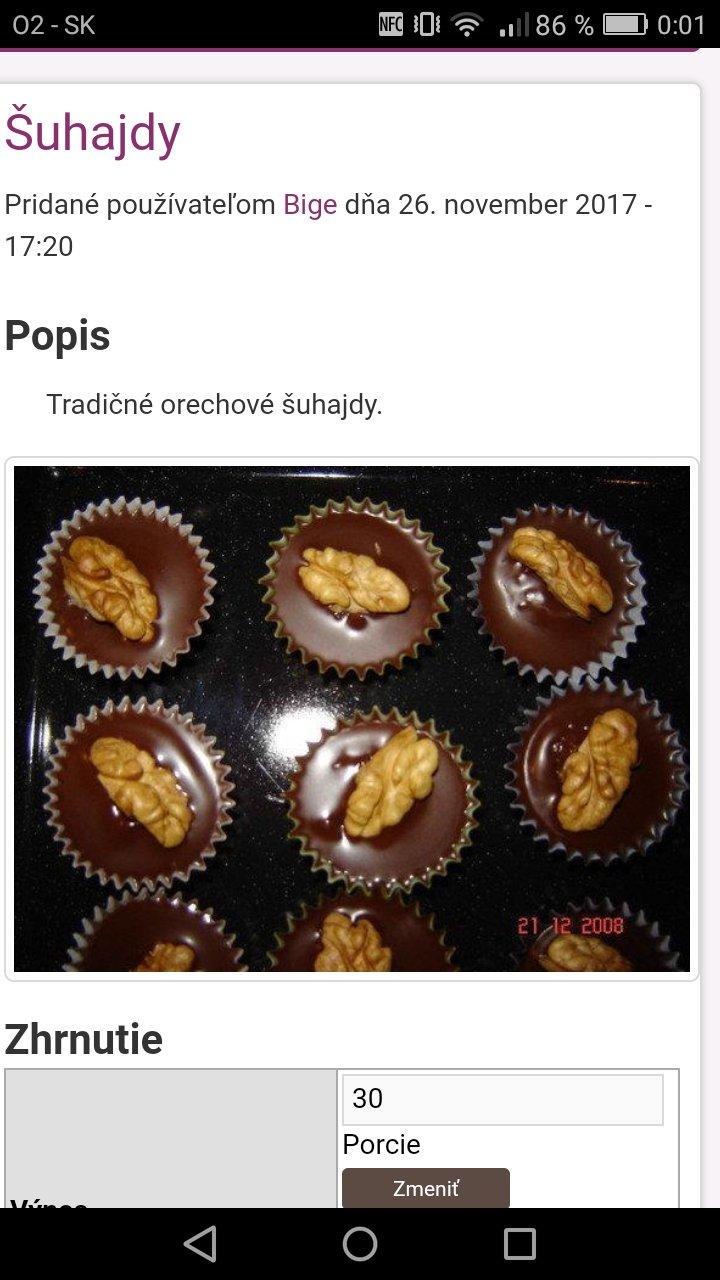
Task: Open the Šuhajdy recipe photo
Action: point(352,718)
